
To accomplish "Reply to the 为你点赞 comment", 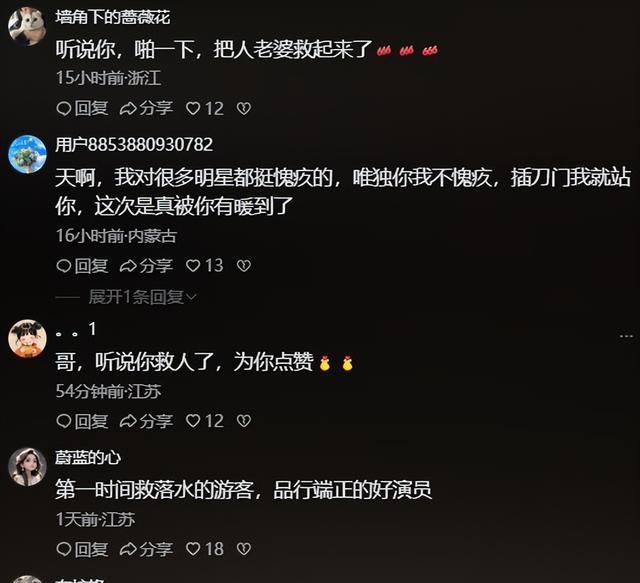I will [x=82, y=422].
